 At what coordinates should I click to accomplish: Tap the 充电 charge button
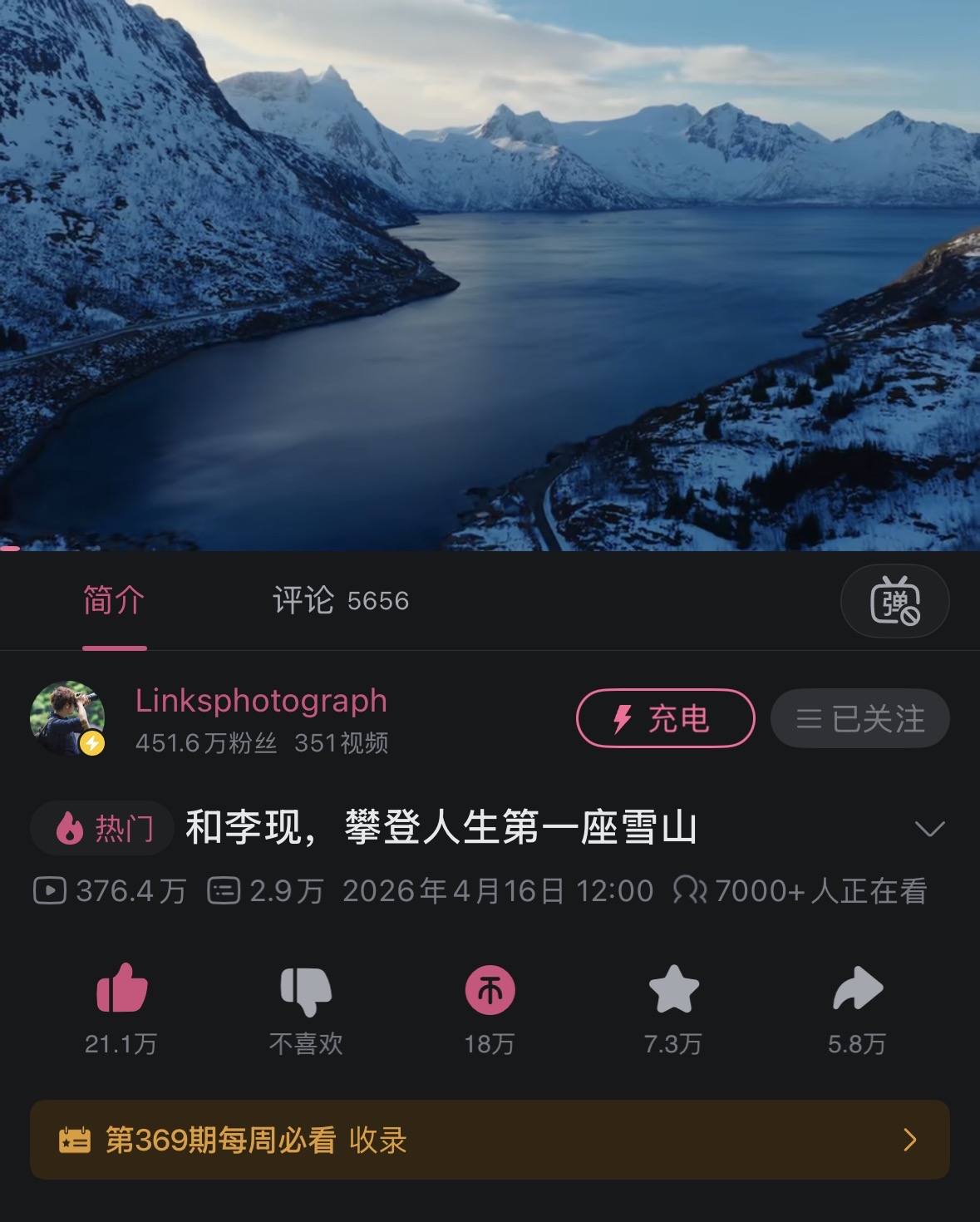pyautogui.click(x=665, y=718)
